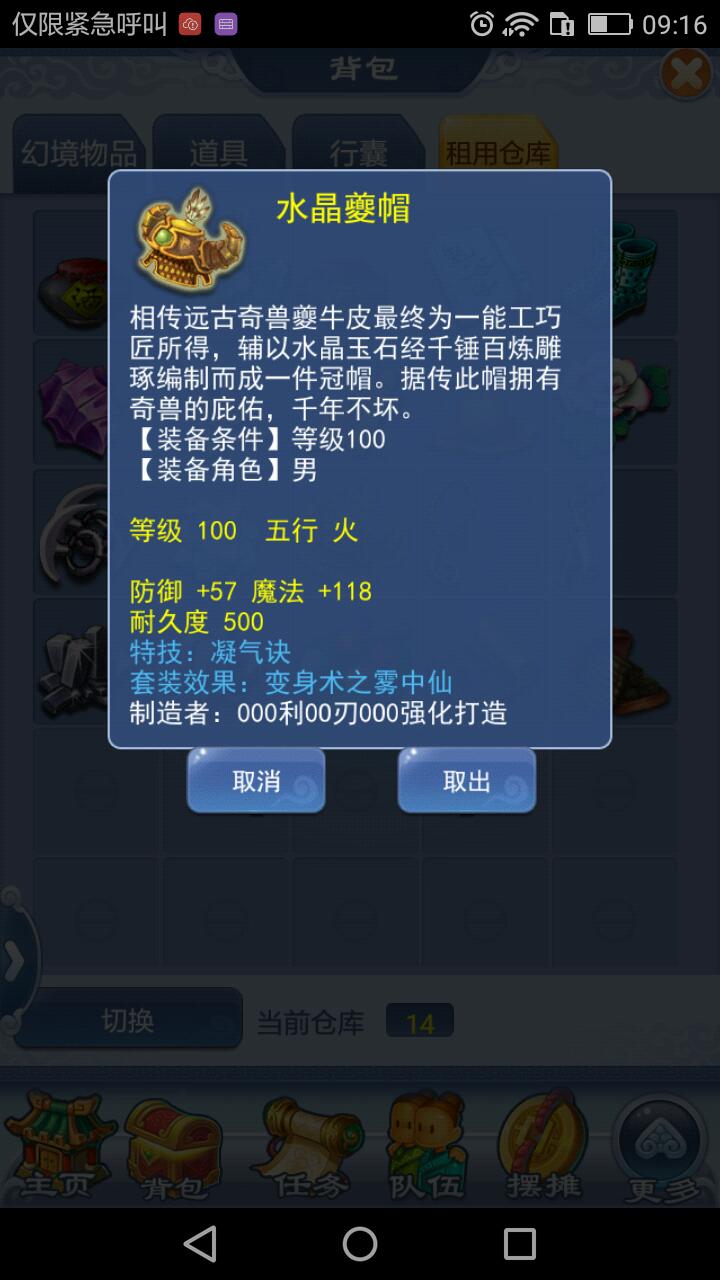
Task: Tap the system back button
Action: click(x=200, y=1244)
